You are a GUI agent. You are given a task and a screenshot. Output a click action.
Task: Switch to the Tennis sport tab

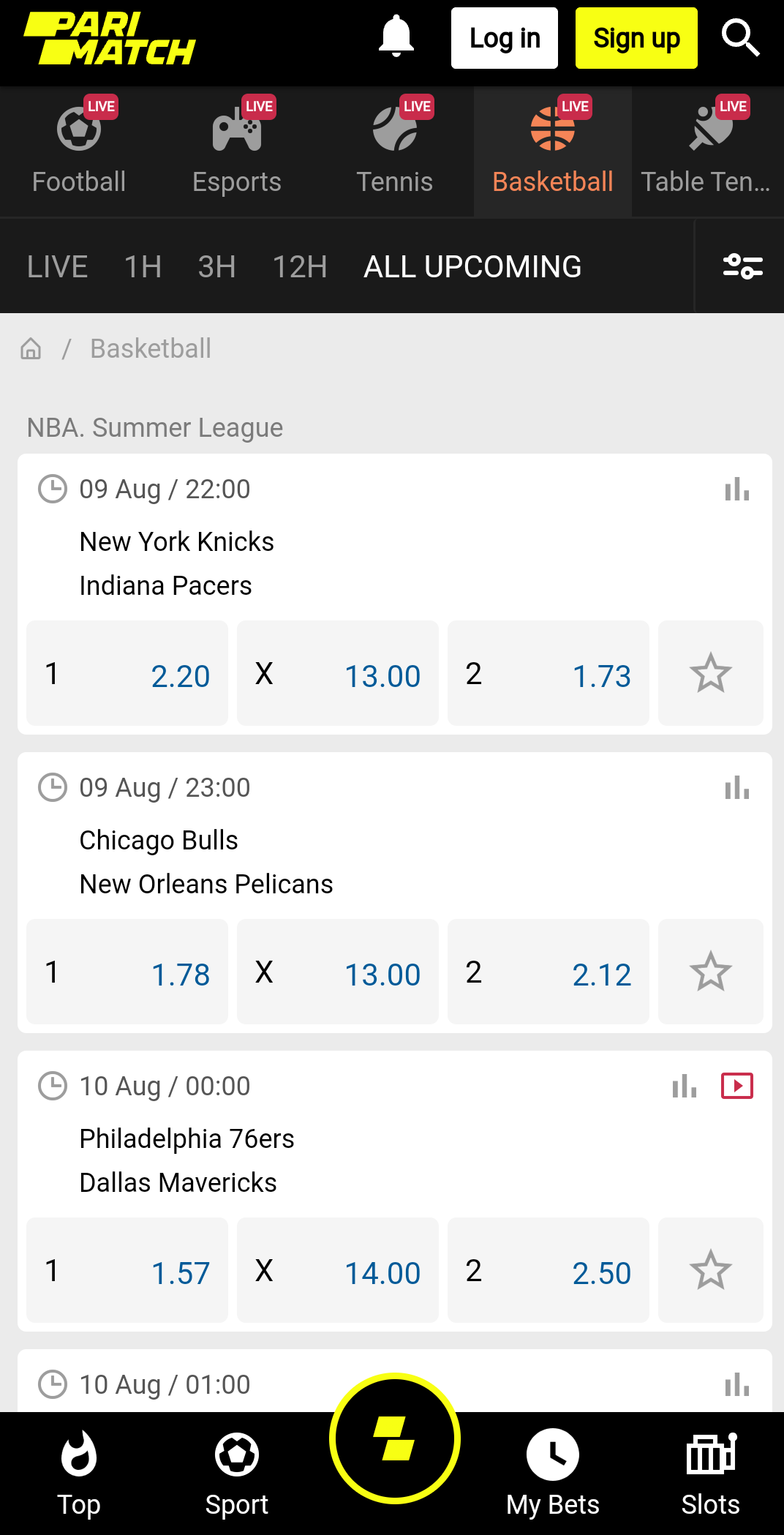[395, 152]
